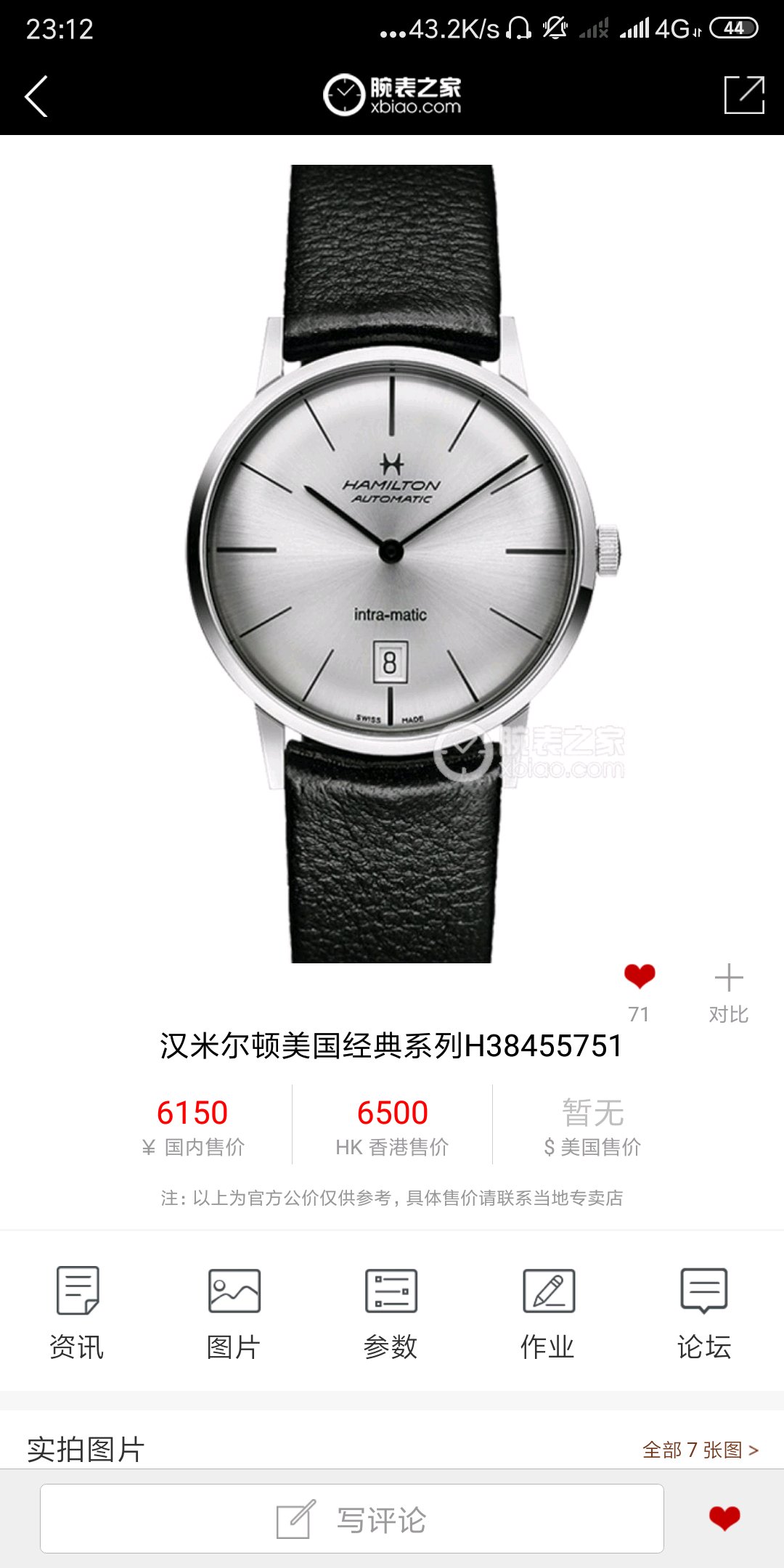View all 7 photos via 全部 7 张图
784x1568 pixels.
click(x=701, y=1450)
